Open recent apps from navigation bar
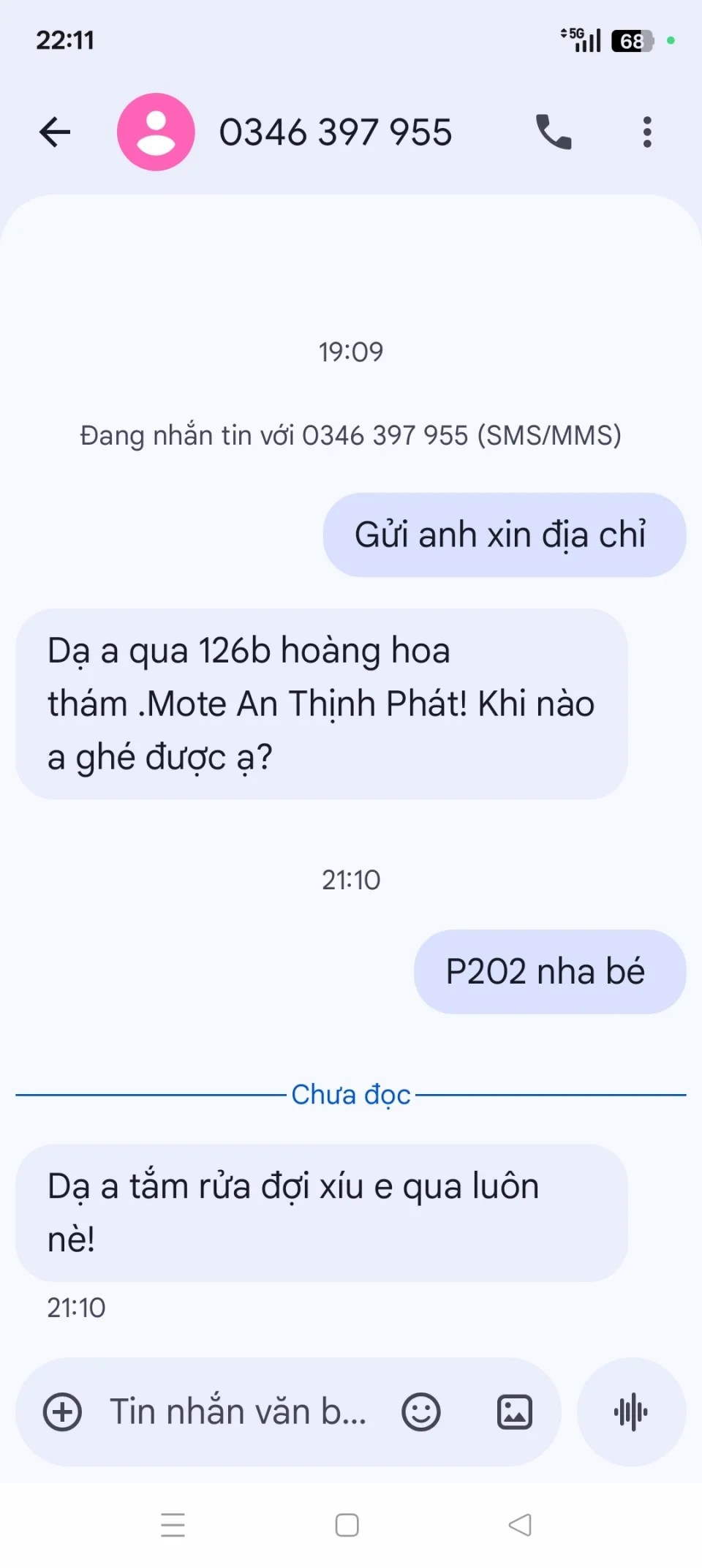This screenshot has height=1568, width=702. click(173, 1526)
